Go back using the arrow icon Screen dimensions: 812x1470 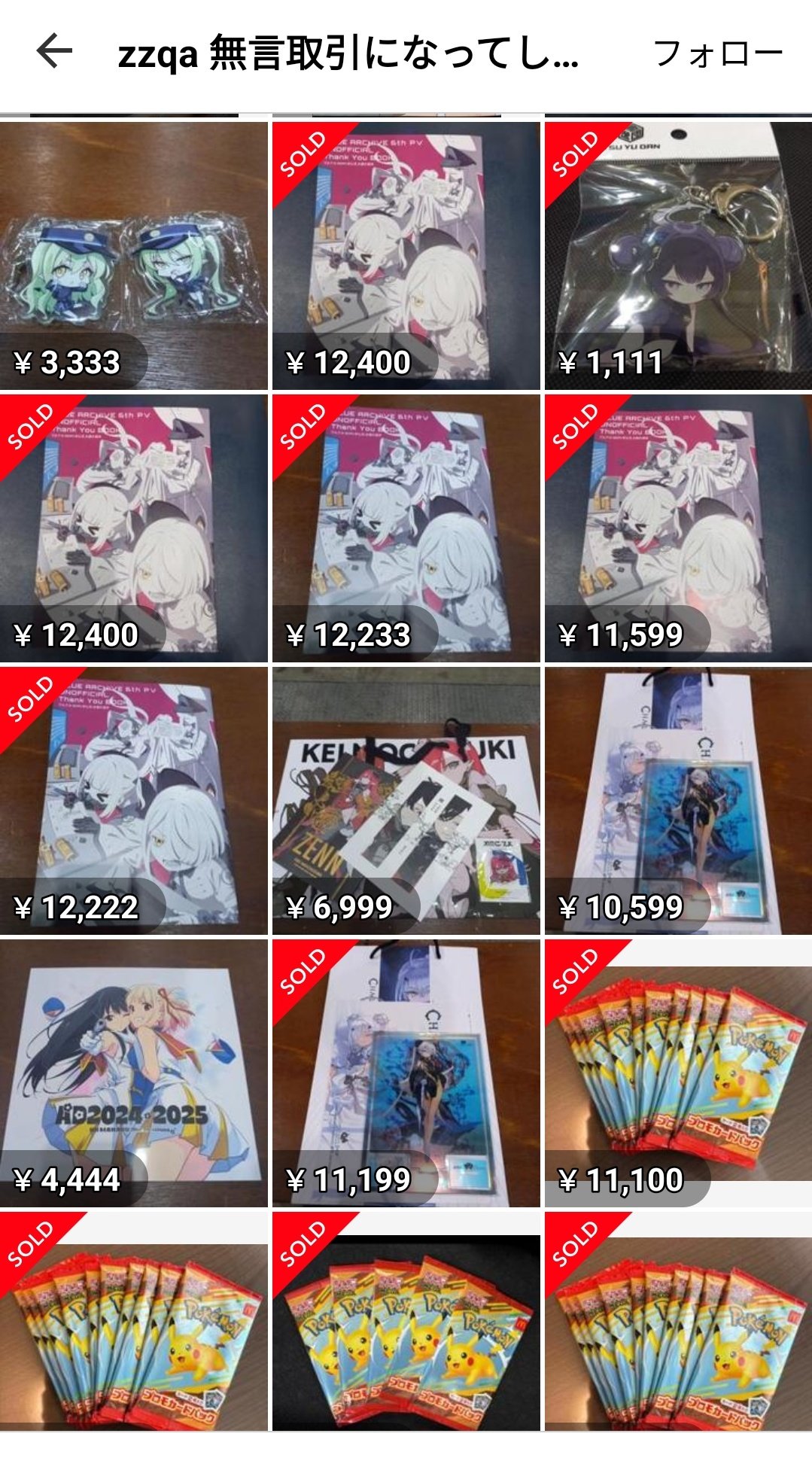(54, 52)
